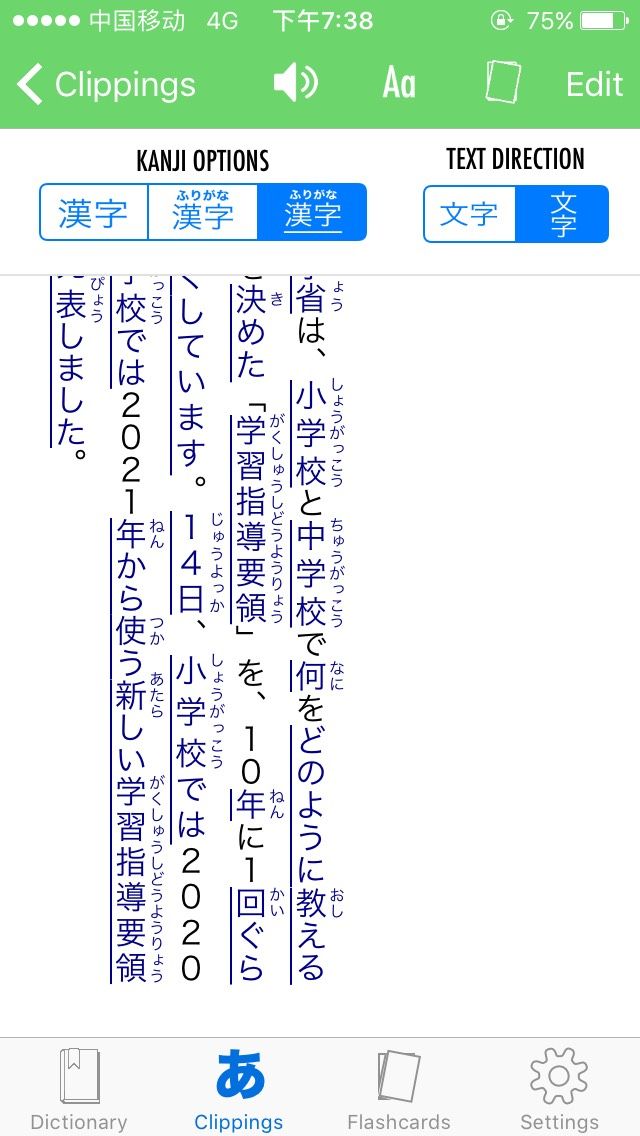Screen dimensions: 640x1136
Task: Select underlined kanji with furigana option
Action: (312, 212)
